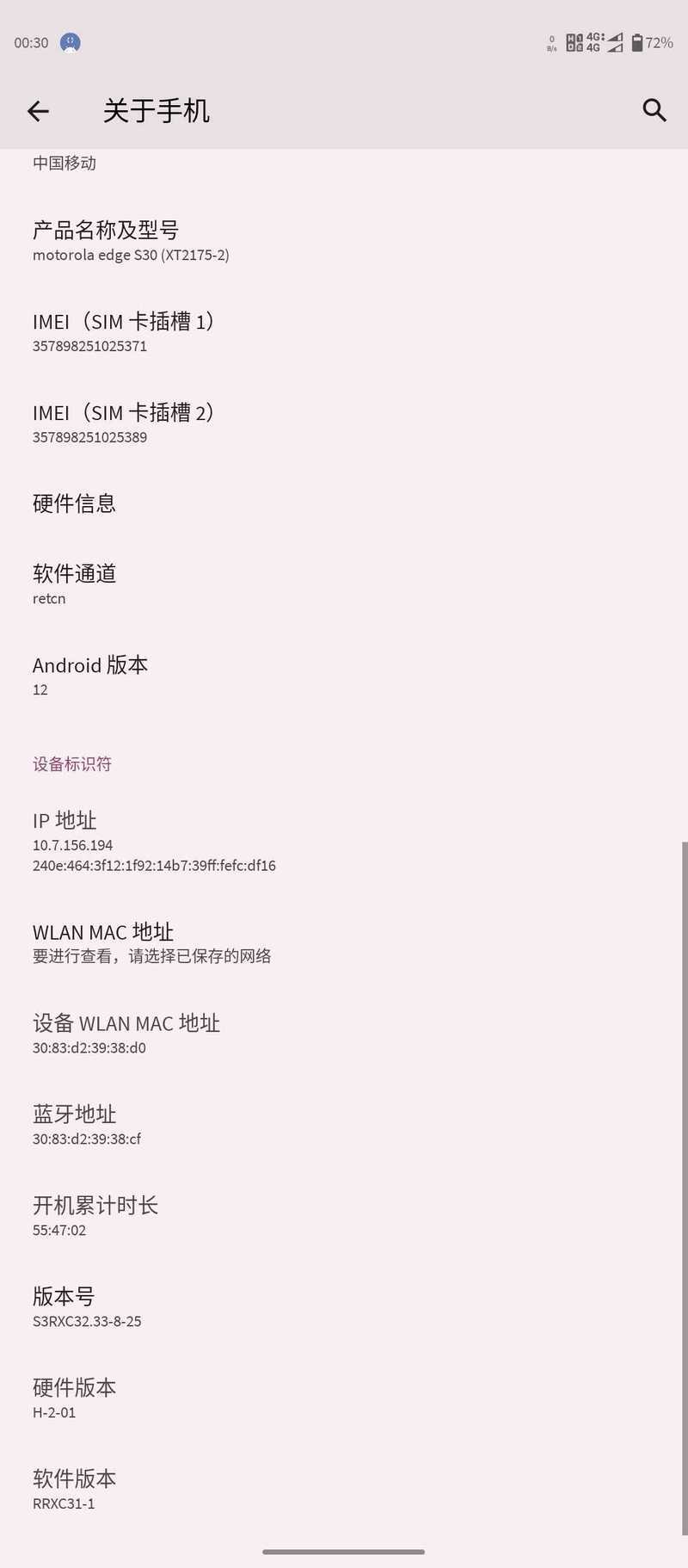Tap 蓝牙地址 row

[x=344, y=1125]
